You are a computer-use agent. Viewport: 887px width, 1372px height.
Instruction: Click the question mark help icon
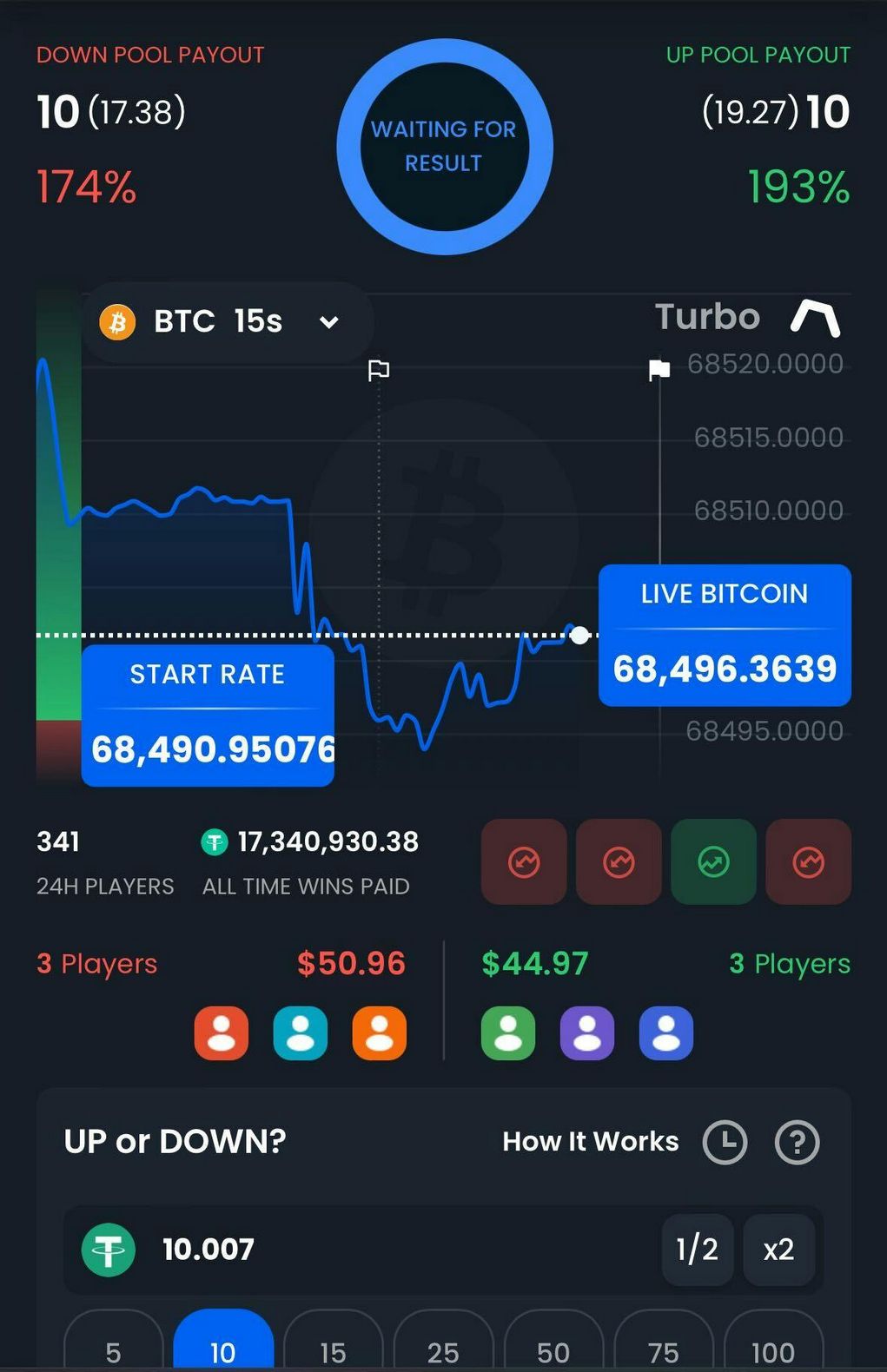coord(796,1142)
